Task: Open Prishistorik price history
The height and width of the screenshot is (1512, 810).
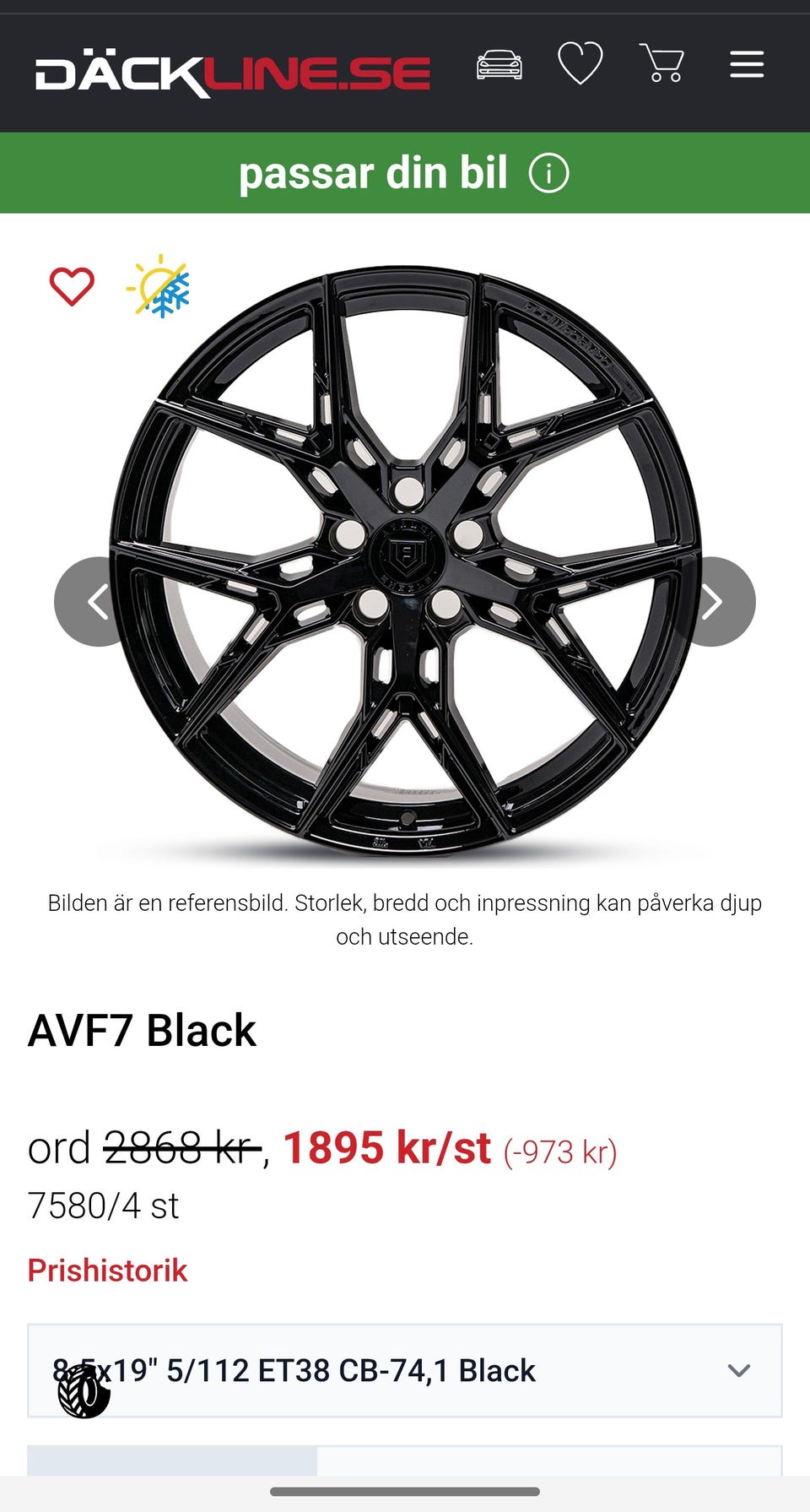Action: point(107,1271)
